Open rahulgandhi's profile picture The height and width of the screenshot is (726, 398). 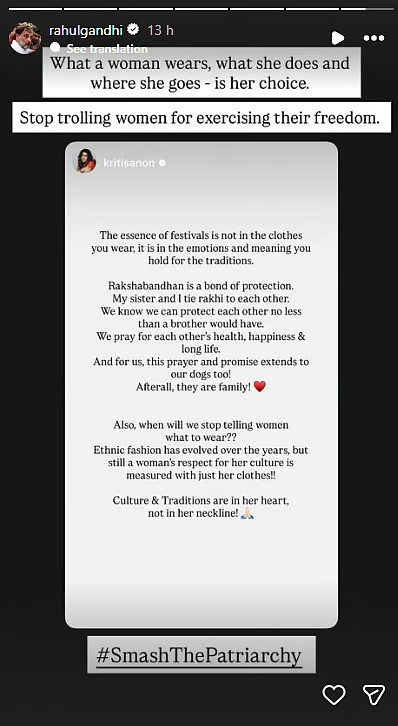25,38
